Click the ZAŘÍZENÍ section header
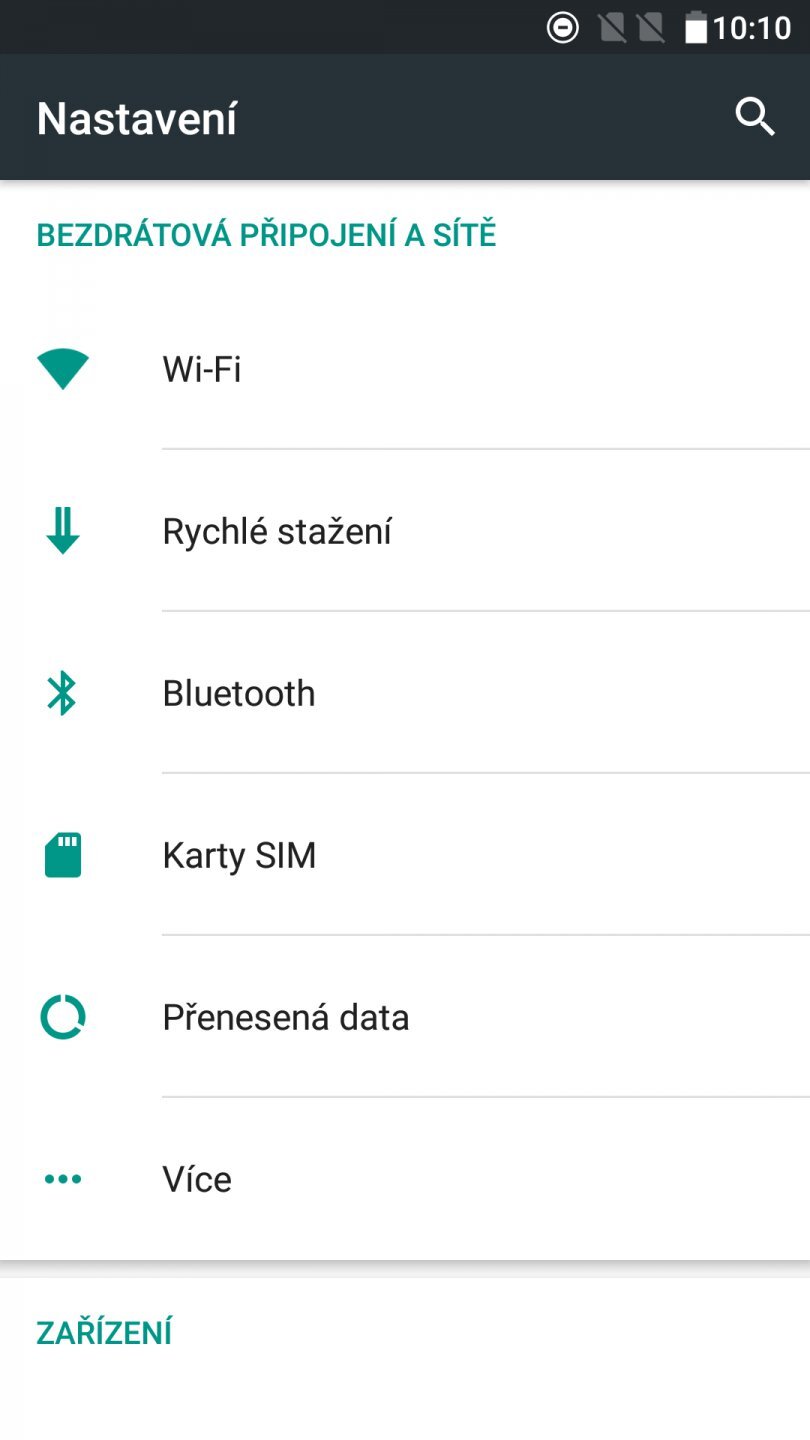Viewport: 810px width, 1440px height. [104, 1331]
